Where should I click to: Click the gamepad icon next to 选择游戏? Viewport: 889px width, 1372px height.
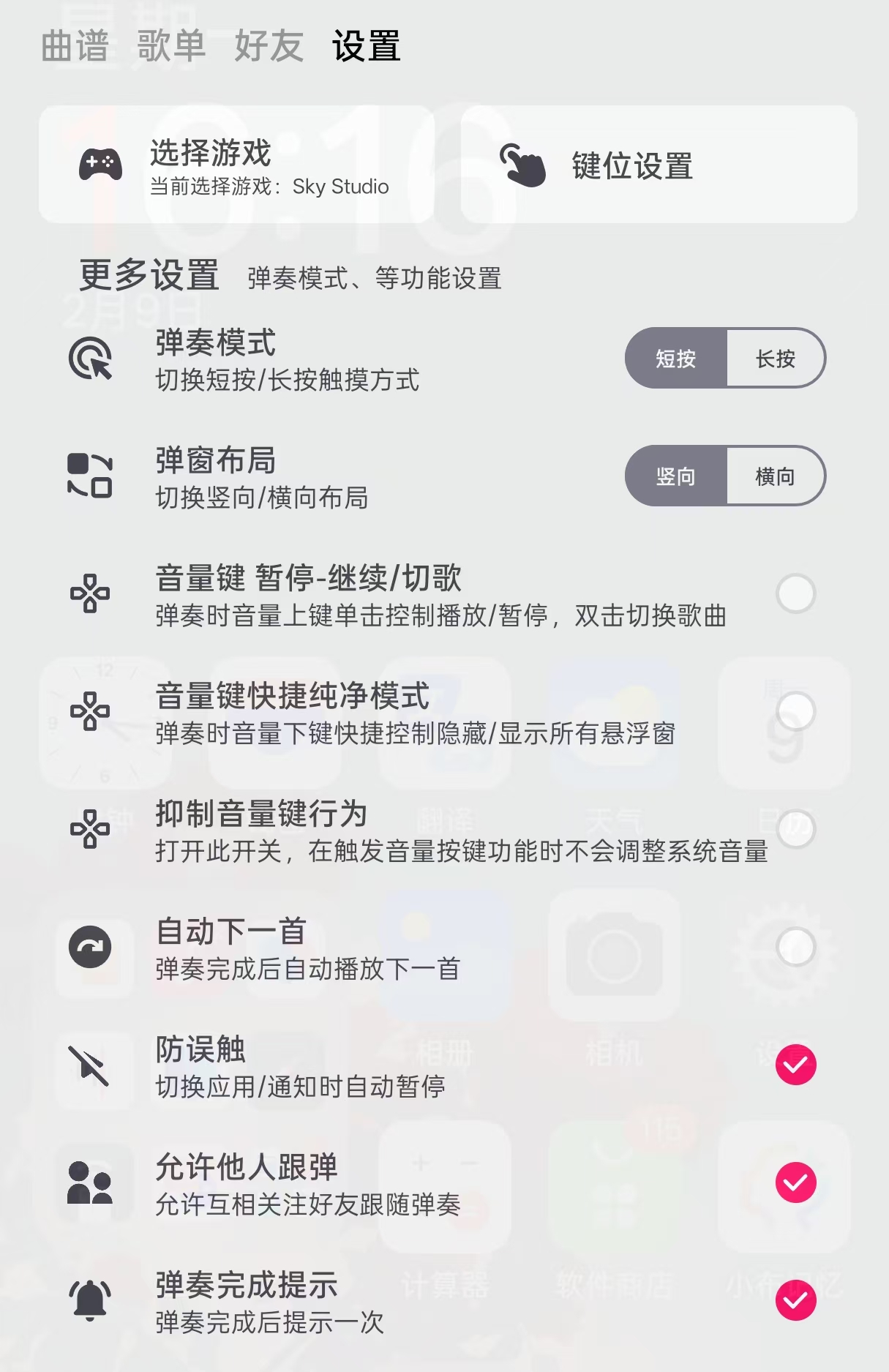pos(101,164)
